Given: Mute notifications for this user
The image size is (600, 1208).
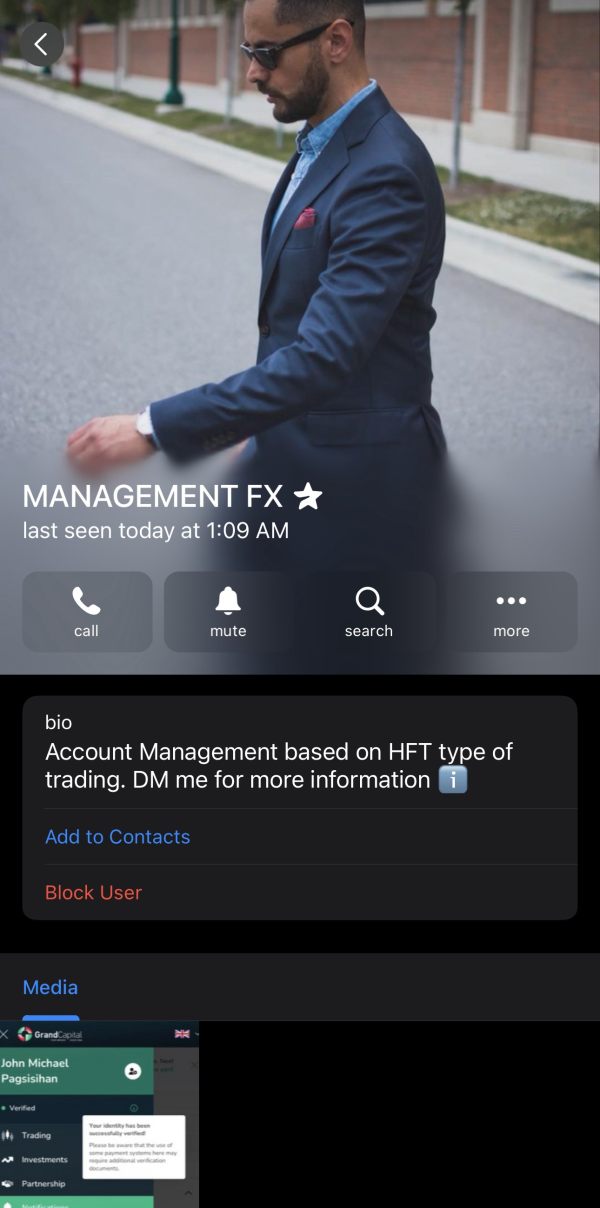Looking at the screenshot, I should coord(228,612).
